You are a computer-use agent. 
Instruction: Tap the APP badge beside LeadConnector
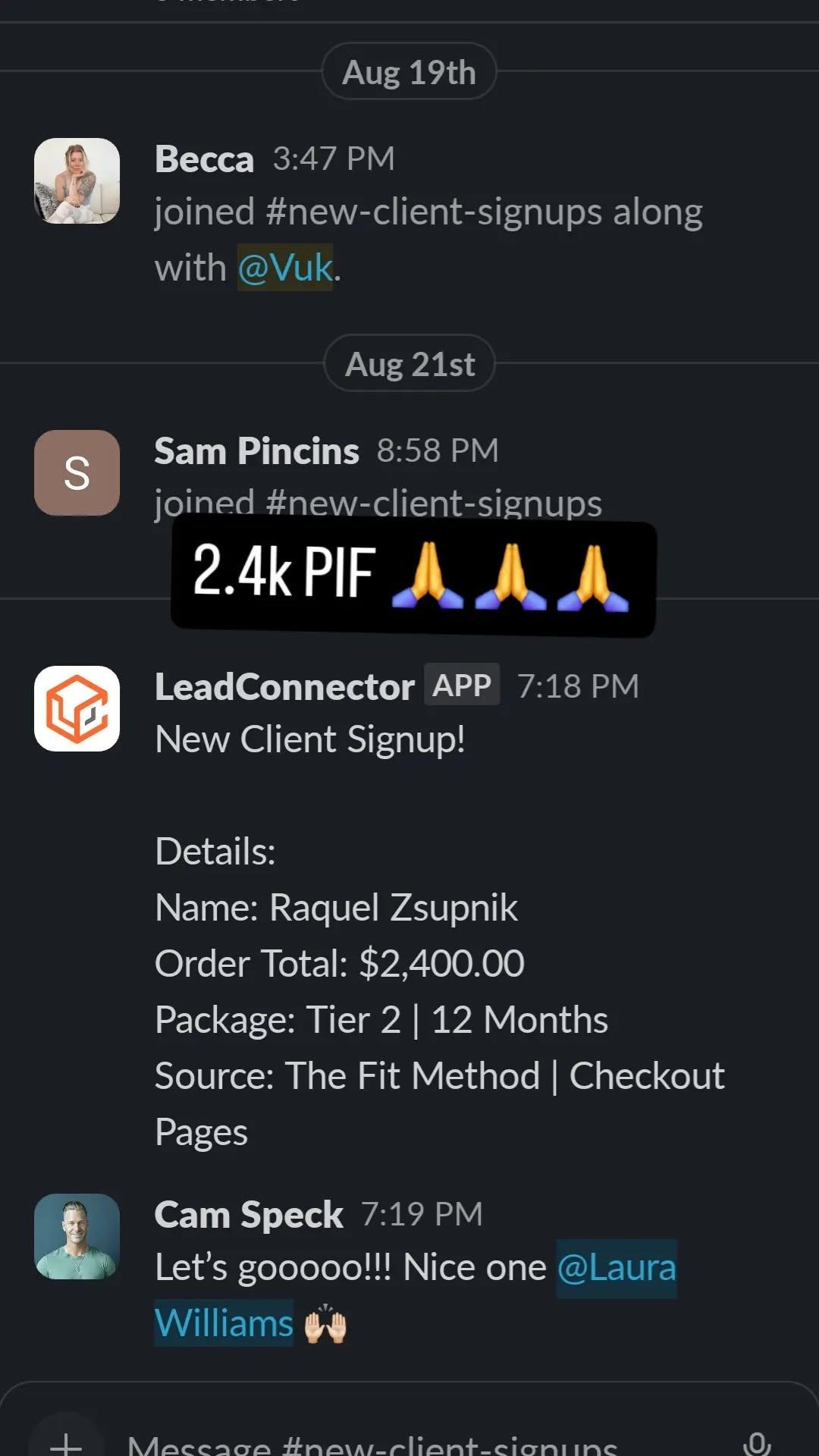coord(462,685)
